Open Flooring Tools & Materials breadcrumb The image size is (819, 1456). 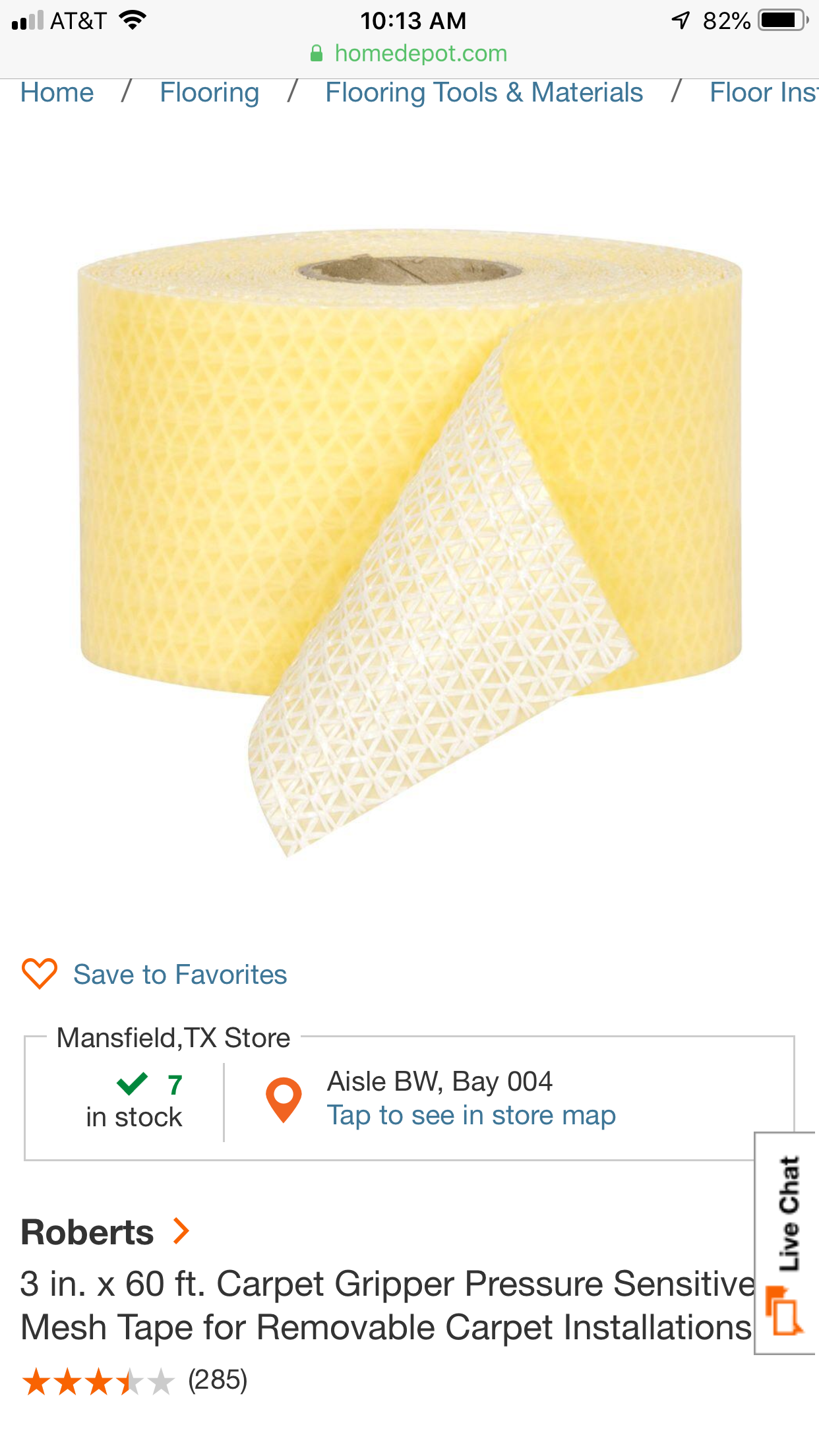pos(484,93)
